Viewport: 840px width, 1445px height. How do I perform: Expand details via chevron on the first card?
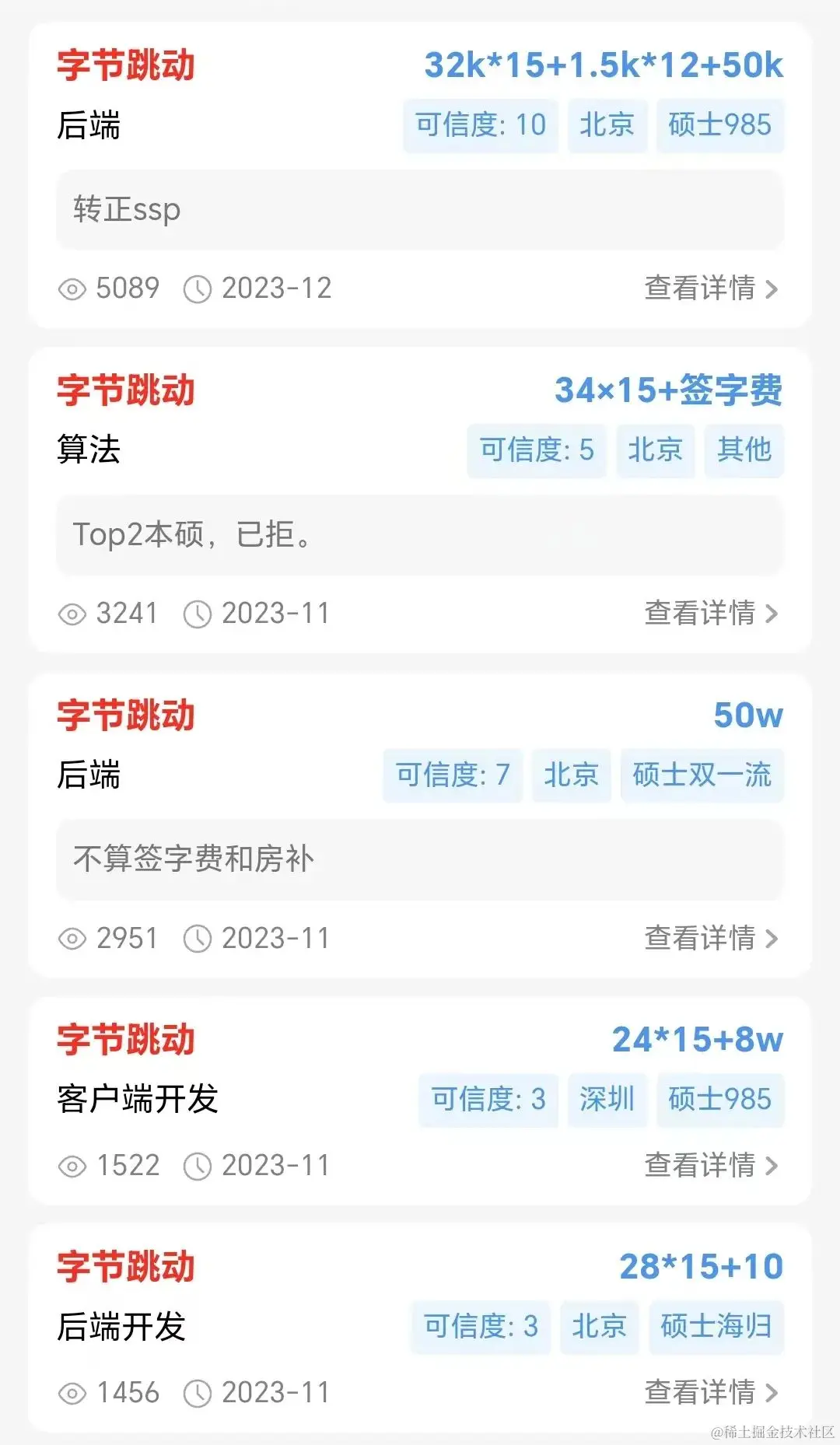(772, 289)
